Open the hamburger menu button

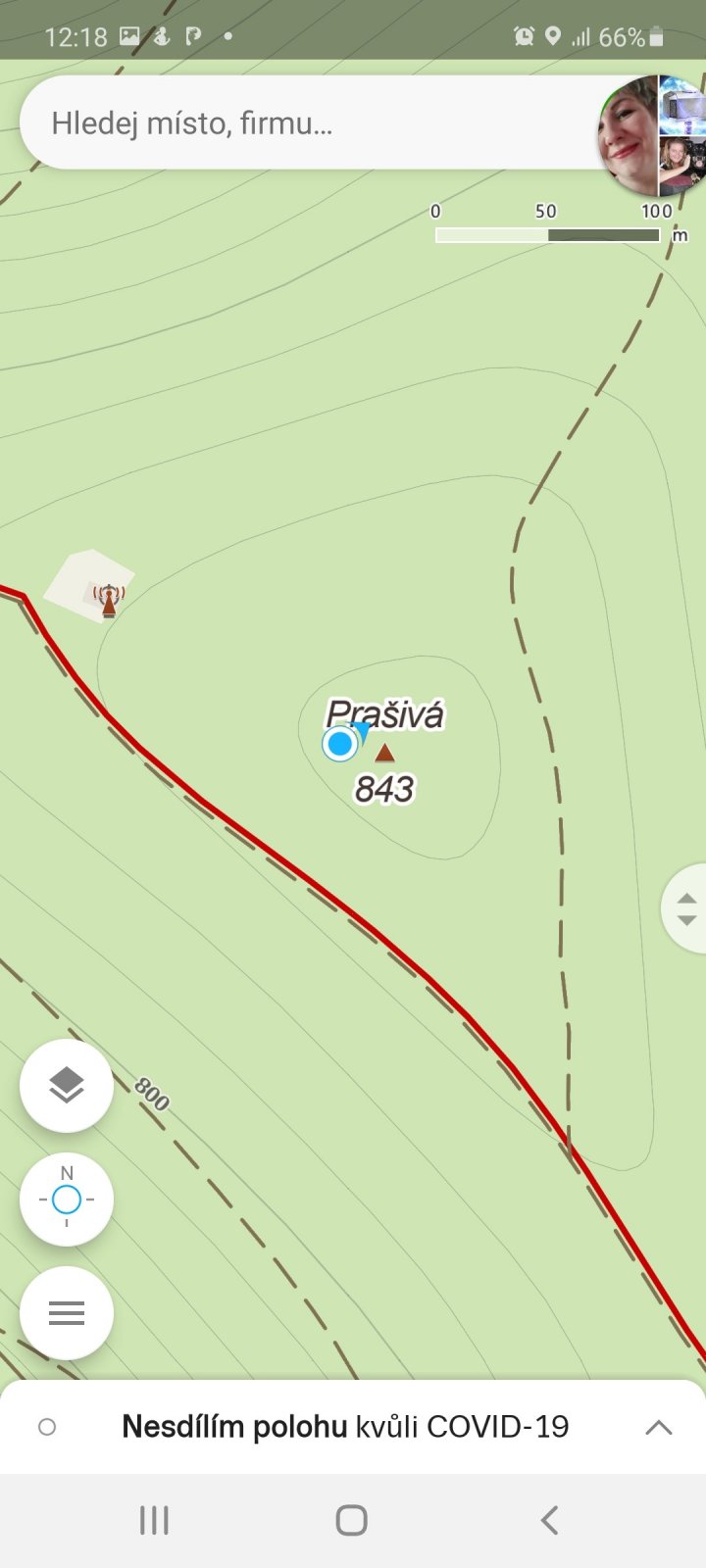[67, 1313]
